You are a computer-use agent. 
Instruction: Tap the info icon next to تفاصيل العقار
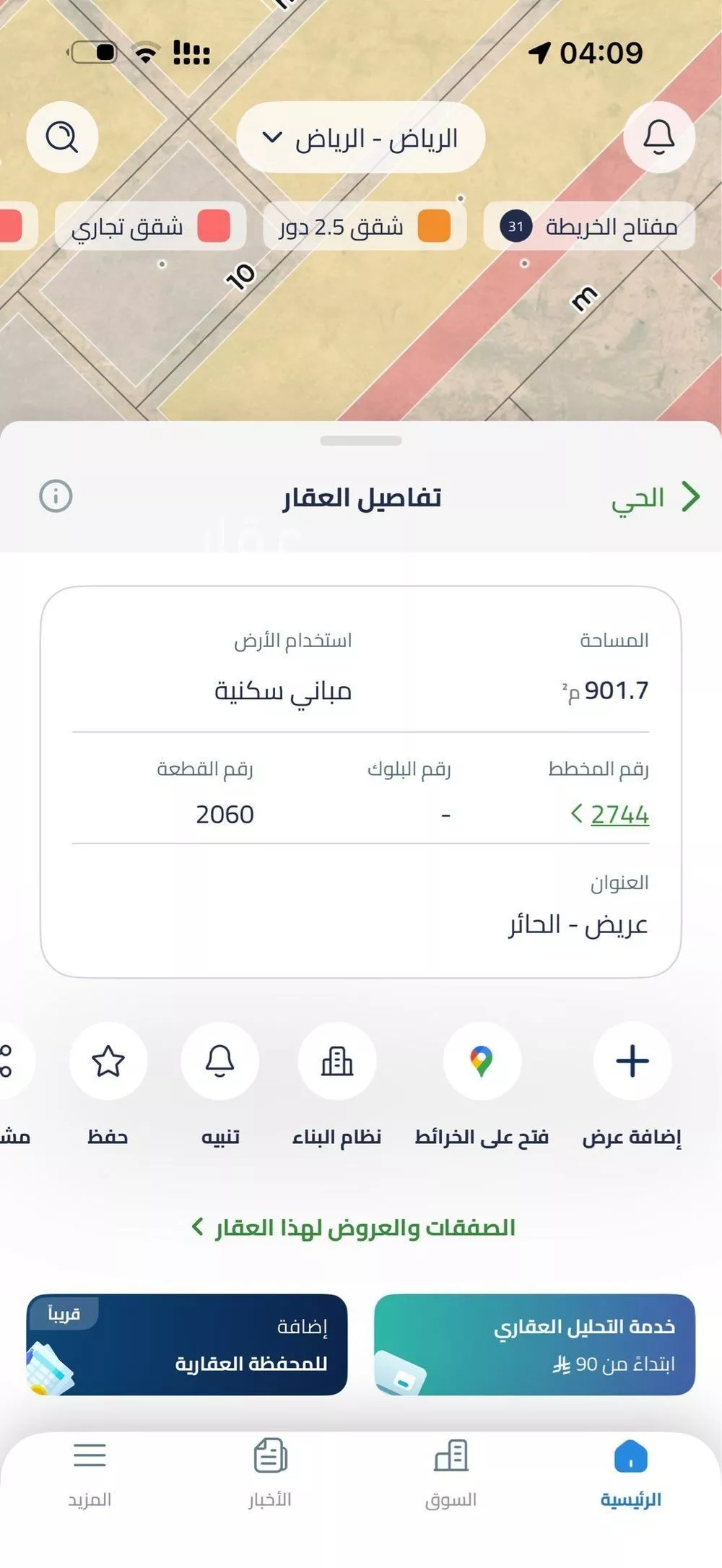(x=57, y=496)
